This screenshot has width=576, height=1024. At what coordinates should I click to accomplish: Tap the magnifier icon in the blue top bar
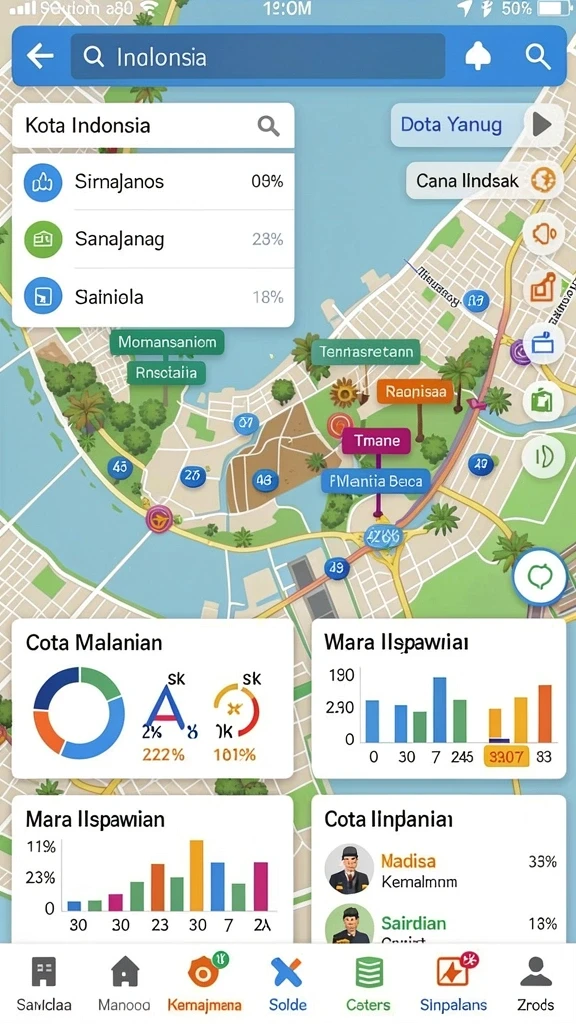(x=537, y=57)
